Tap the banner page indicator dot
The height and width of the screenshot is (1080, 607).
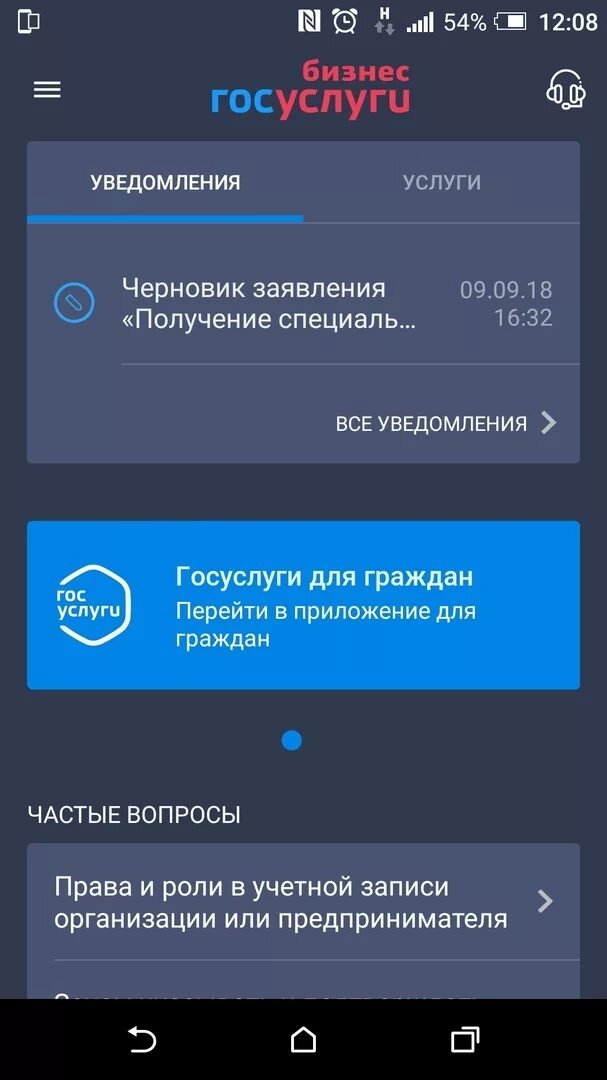click(x=291, y=740)
